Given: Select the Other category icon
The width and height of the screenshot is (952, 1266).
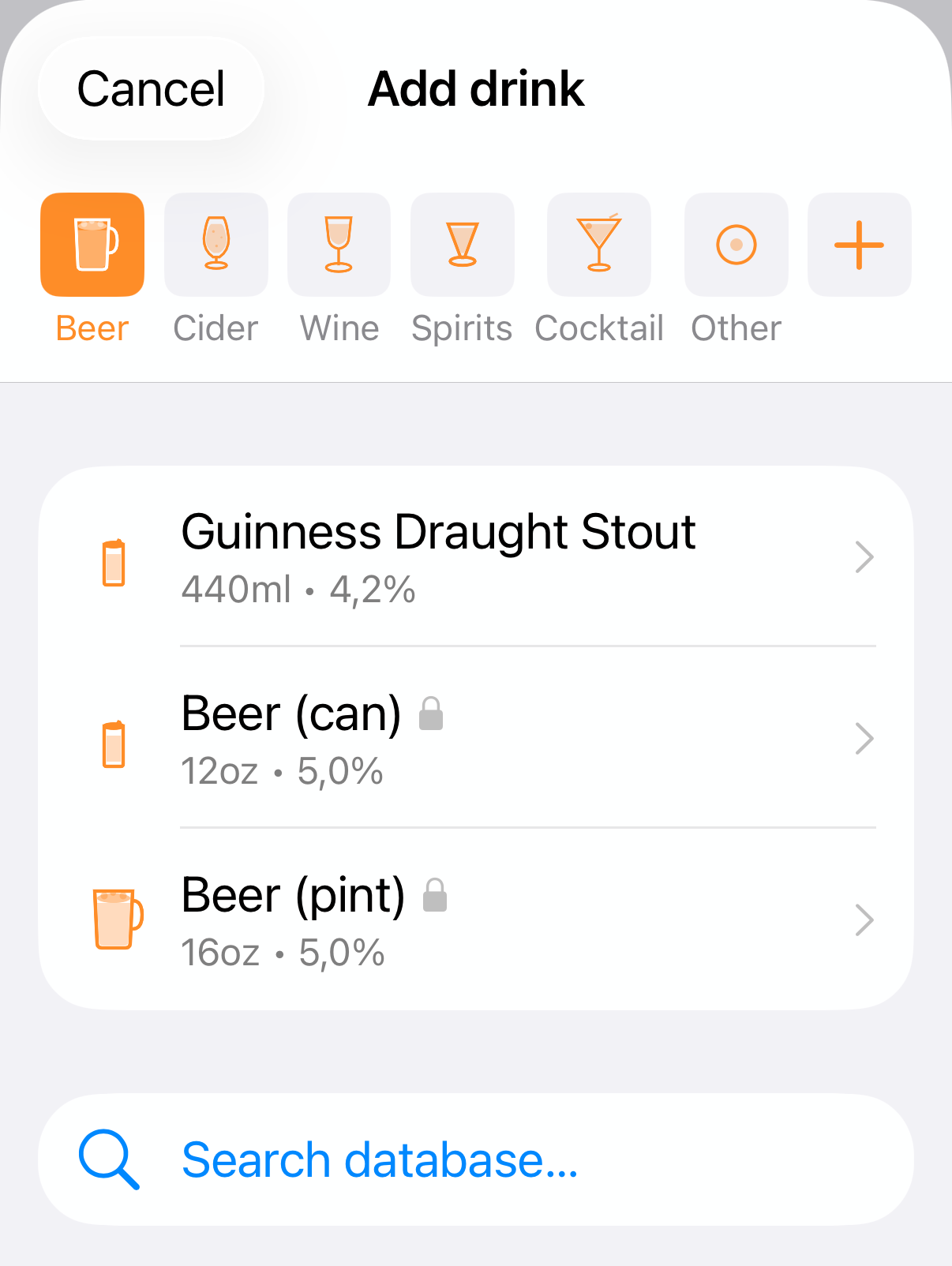Looking at the screenshot, I should 735,245.
